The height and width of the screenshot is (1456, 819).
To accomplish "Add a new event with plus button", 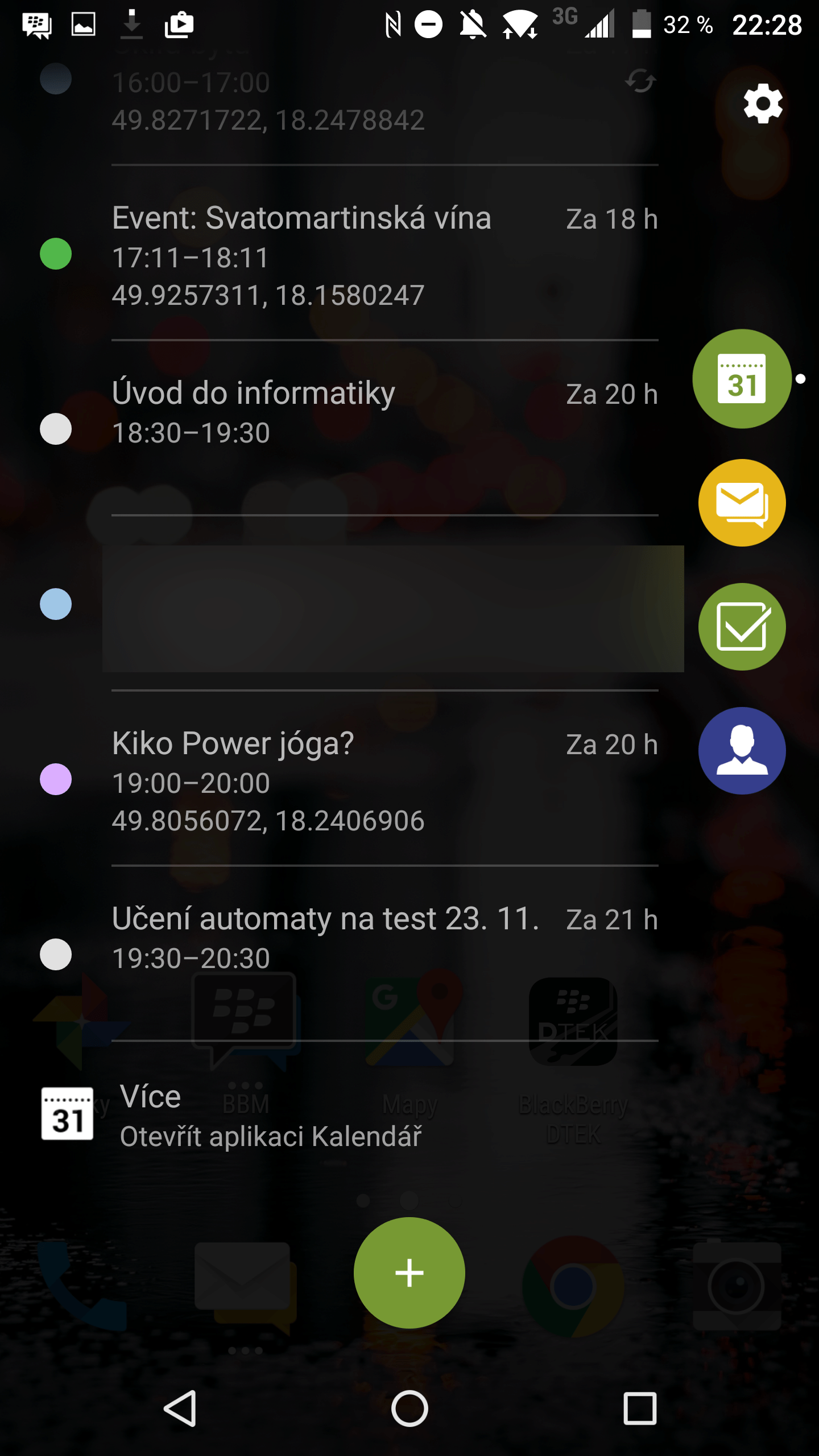I will 409,1273.
